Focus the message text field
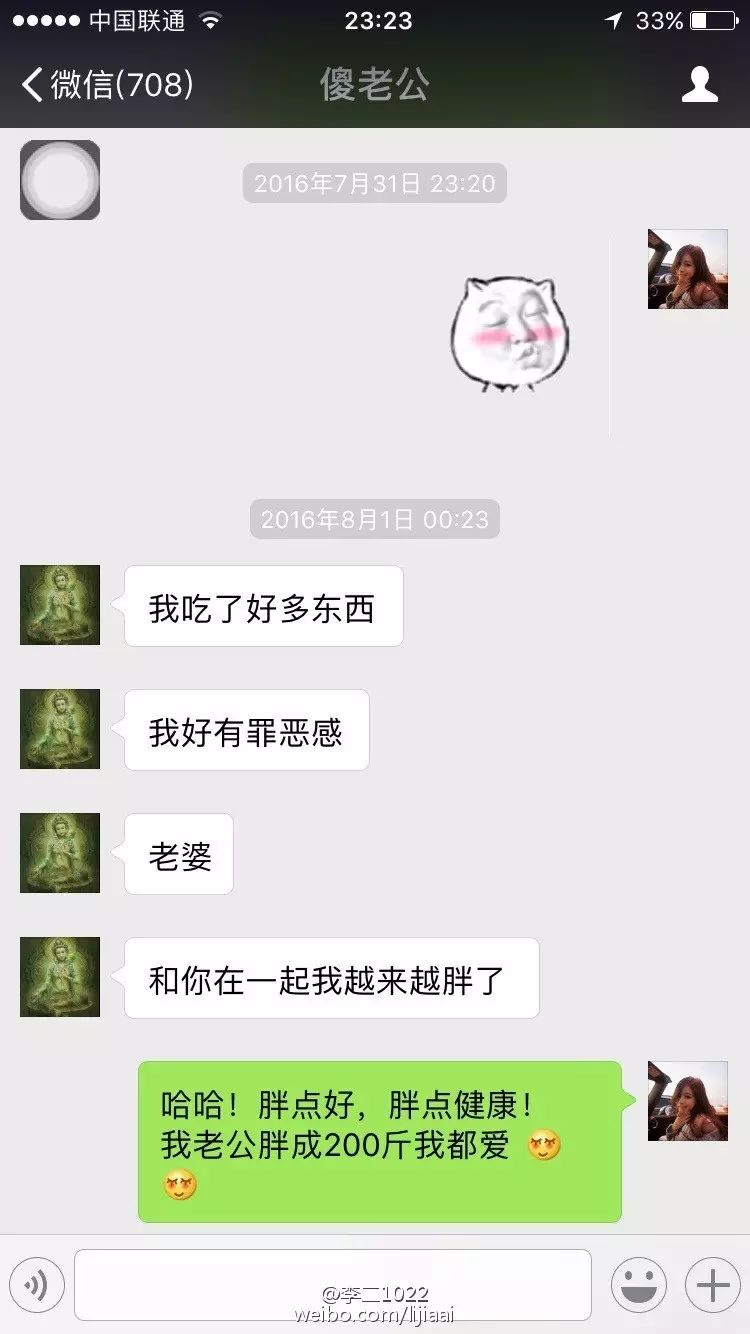Image resolution: width=750 pixels, height=1334 pixels. [x=332, y=1284]
